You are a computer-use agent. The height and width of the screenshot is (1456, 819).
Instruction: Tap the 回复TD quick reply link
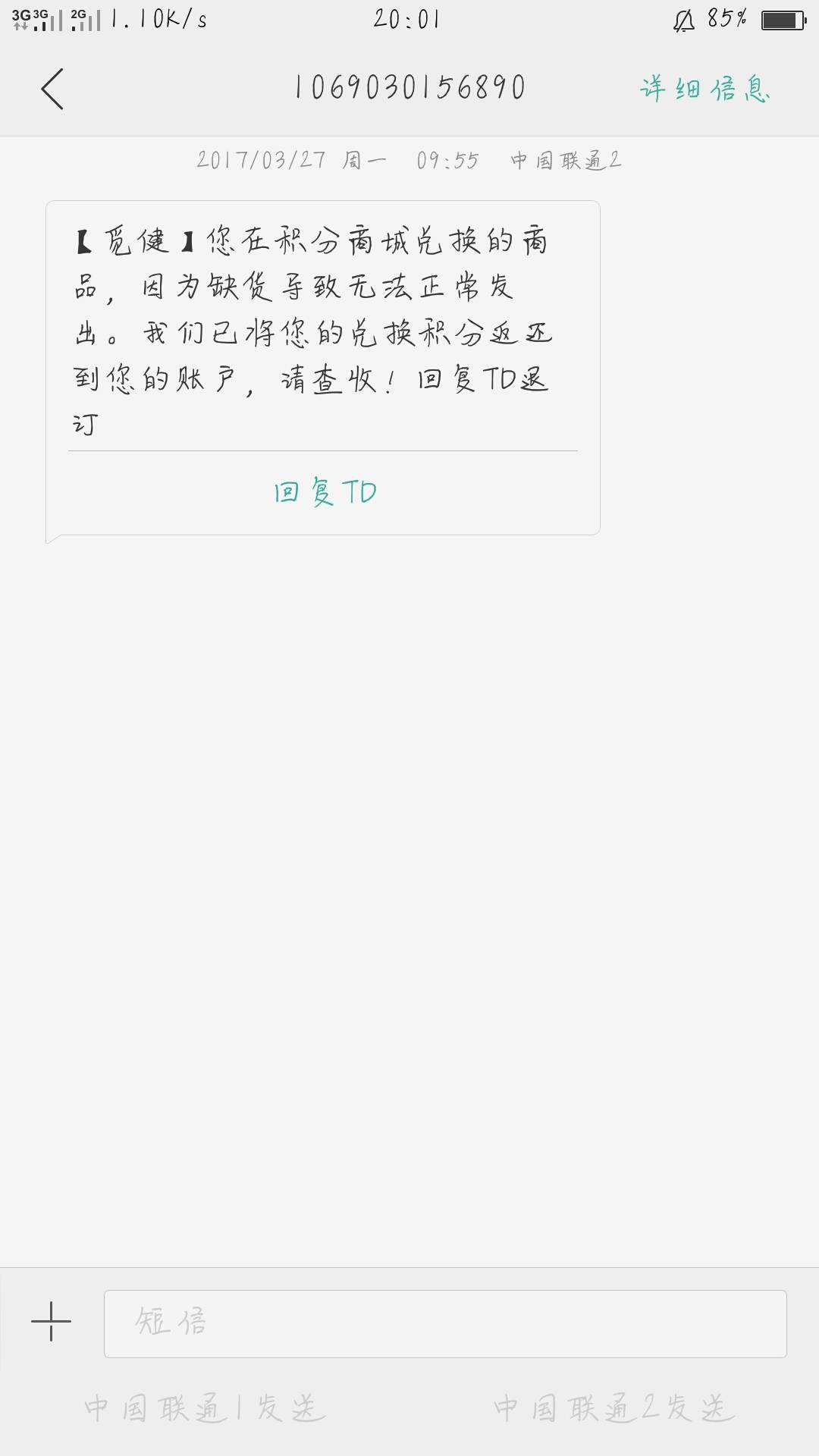tap(325, 492)
